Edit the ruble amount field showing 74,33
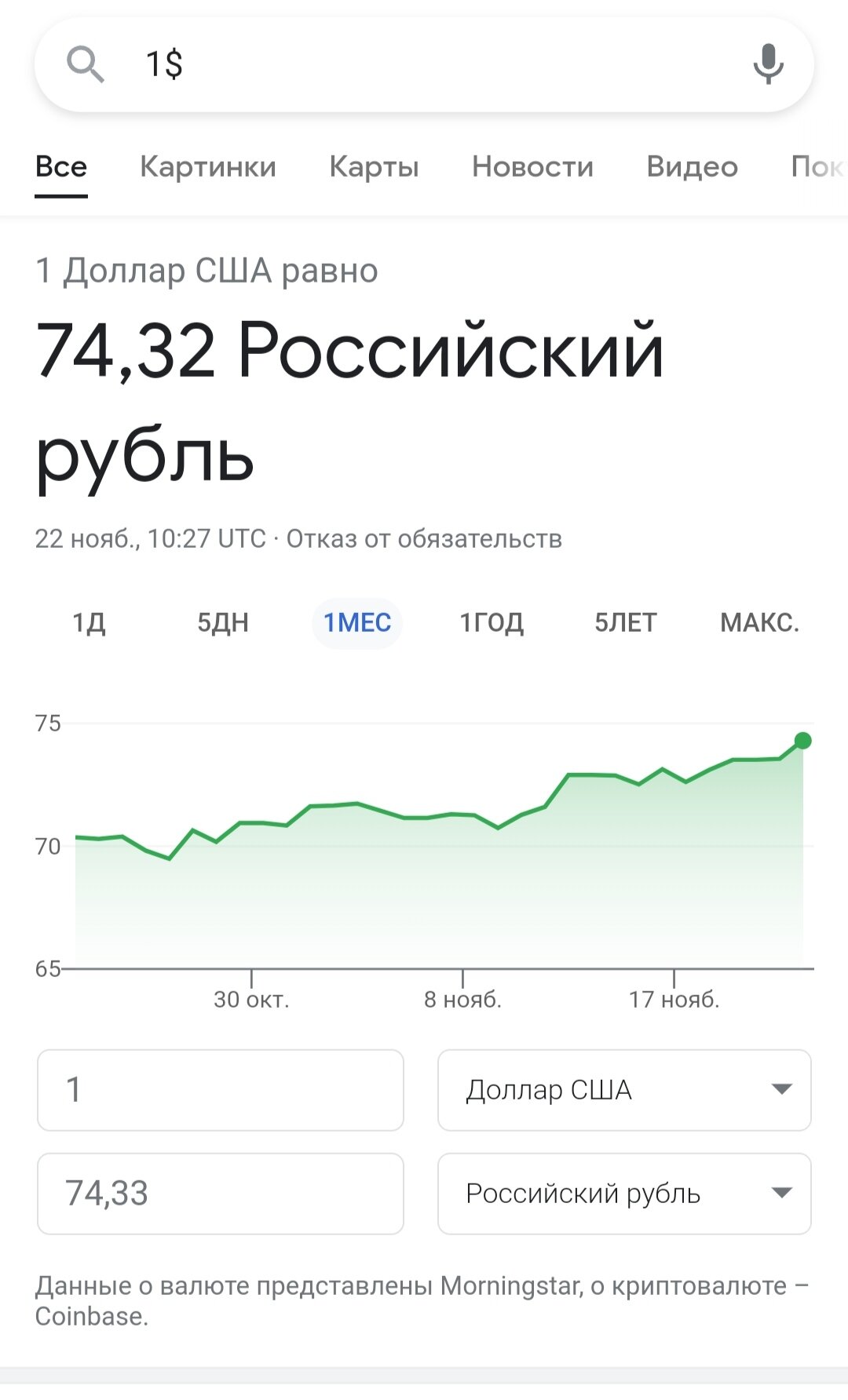Viewport: 848px width, 1400px height. point(221,1194)
